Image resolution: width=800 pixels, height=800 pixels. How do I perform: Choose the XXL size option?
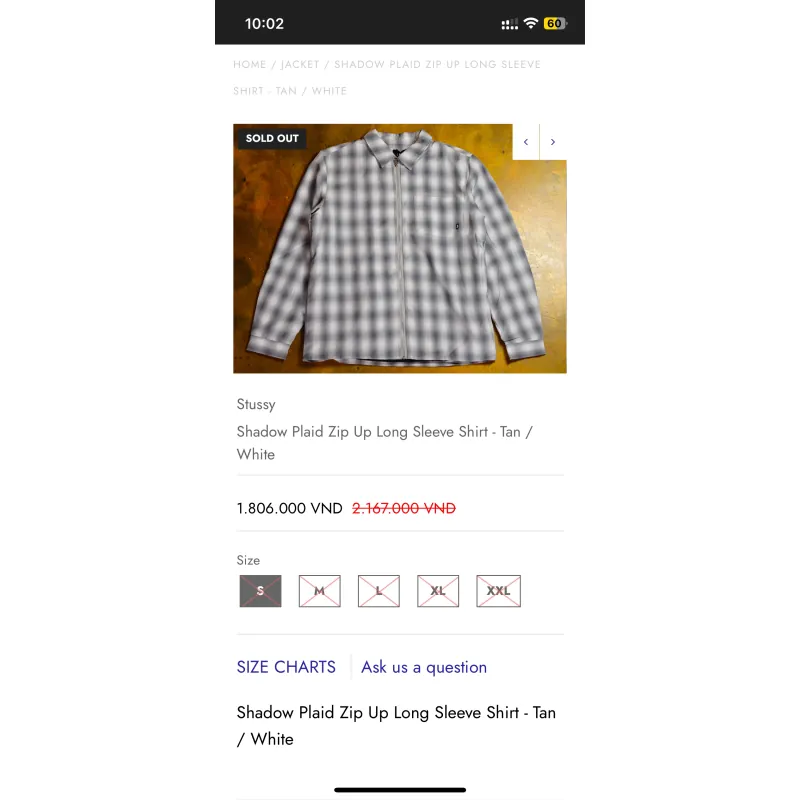[x=498, y=591]
